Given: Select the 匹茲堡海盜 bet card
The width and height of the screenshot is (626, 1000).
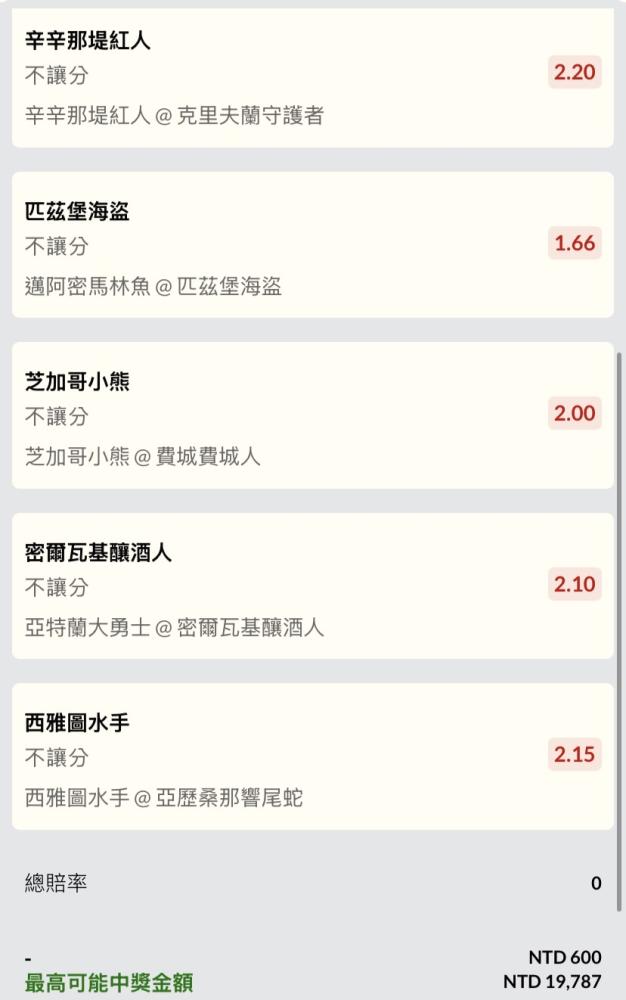Looking at the screenshot, I should (x=312, y=245).
